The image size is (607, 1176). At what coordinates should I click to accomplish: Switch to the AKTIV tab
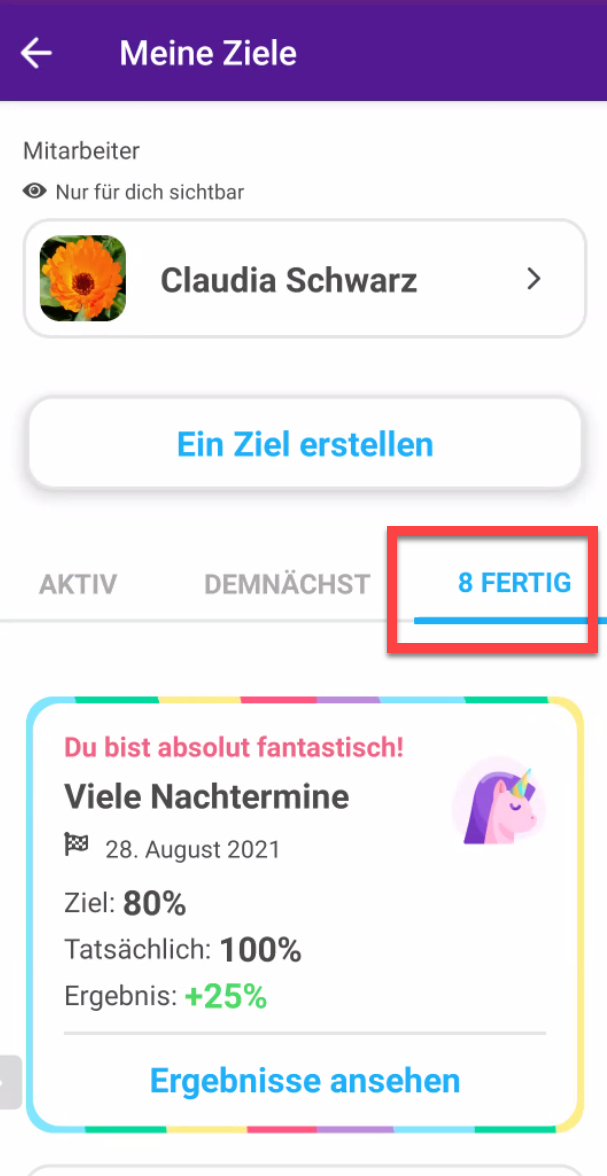point(78,584)
